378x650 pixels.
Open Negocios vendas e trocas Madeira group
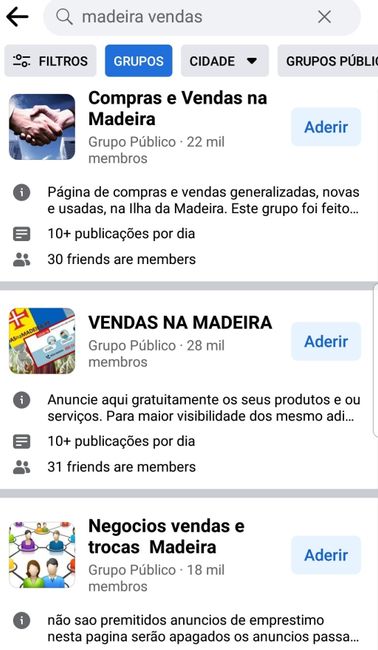tap(166, 536)
